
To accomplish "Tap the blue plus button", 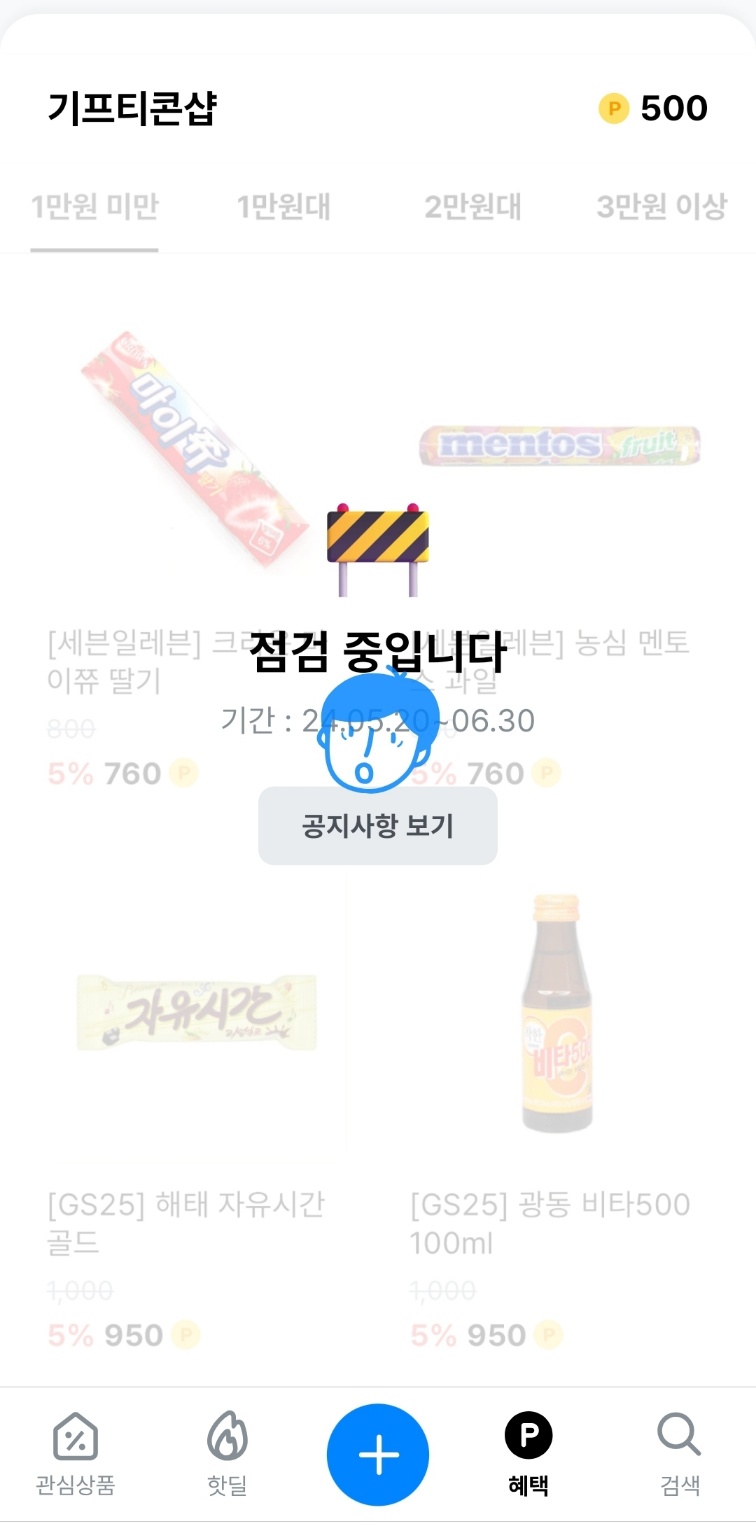I will coord(378,1454).
